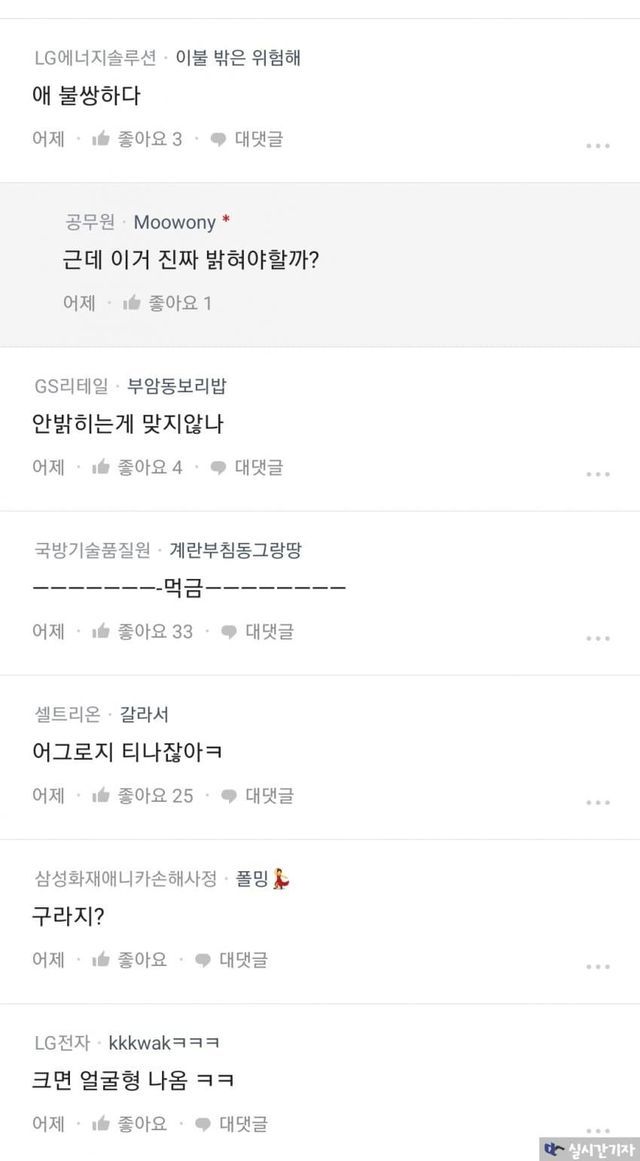Viewport: 640px width, 1161px height.
Task: Reply to the '먹금' comment
Action: pyautogui.click(x=257, y=631)
